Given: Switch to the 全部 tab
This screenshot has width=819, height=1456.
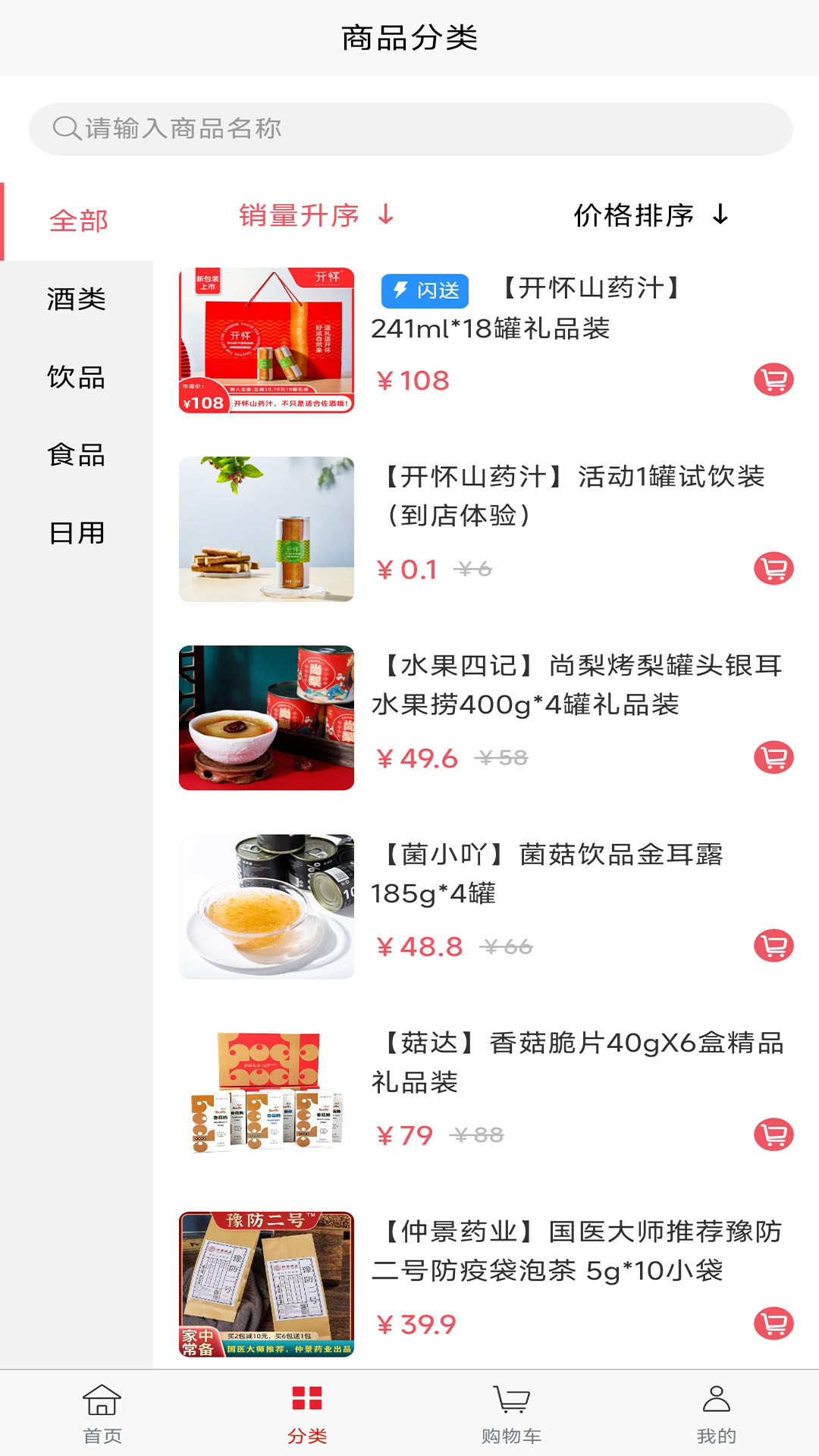Looking at the screenshot, I should click(79, 220).
